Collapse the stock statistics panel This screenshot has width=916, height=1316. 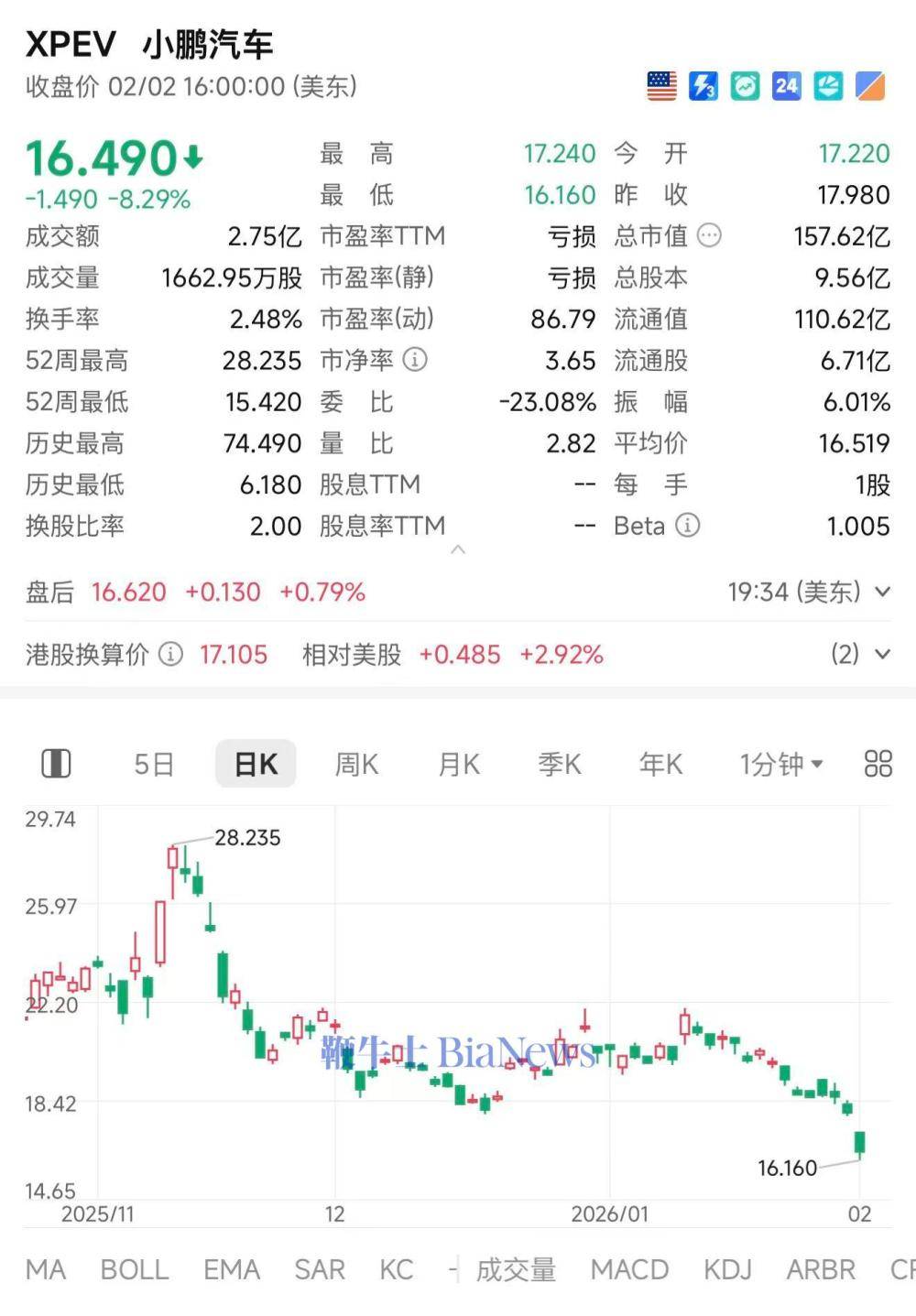(459, 549)
